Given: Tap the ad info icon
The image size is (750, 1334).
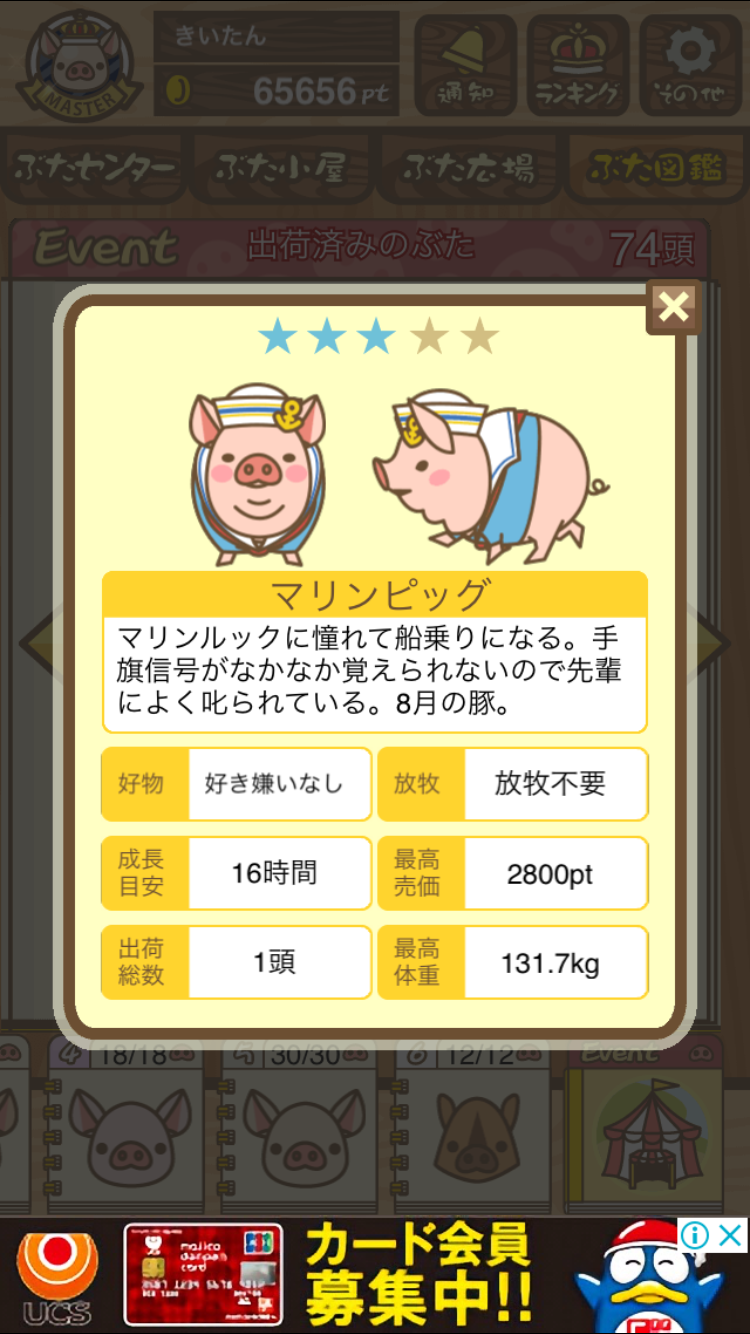Looking at the screenshot, I should 695,1236.
